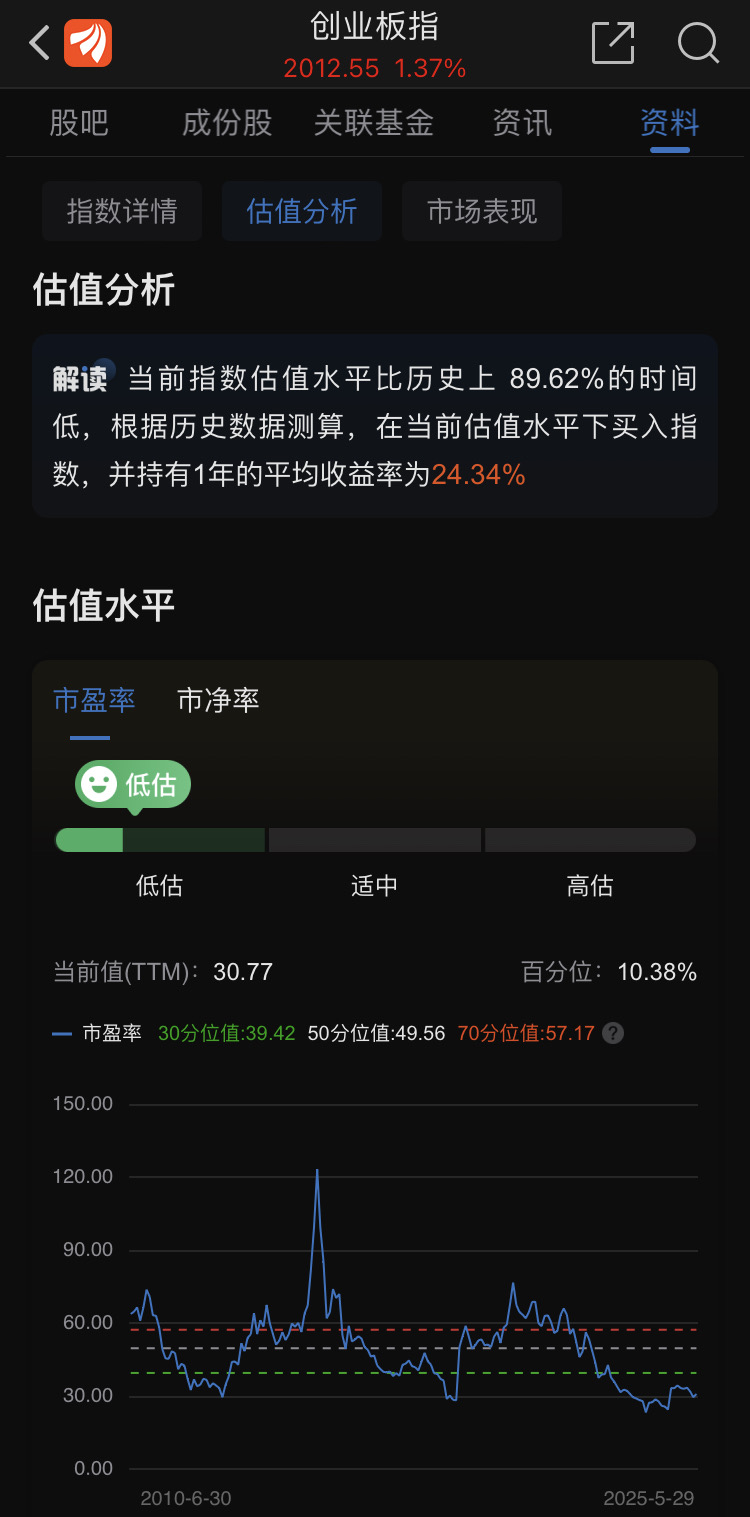Go back using the top-left arrow

[40, 44]
